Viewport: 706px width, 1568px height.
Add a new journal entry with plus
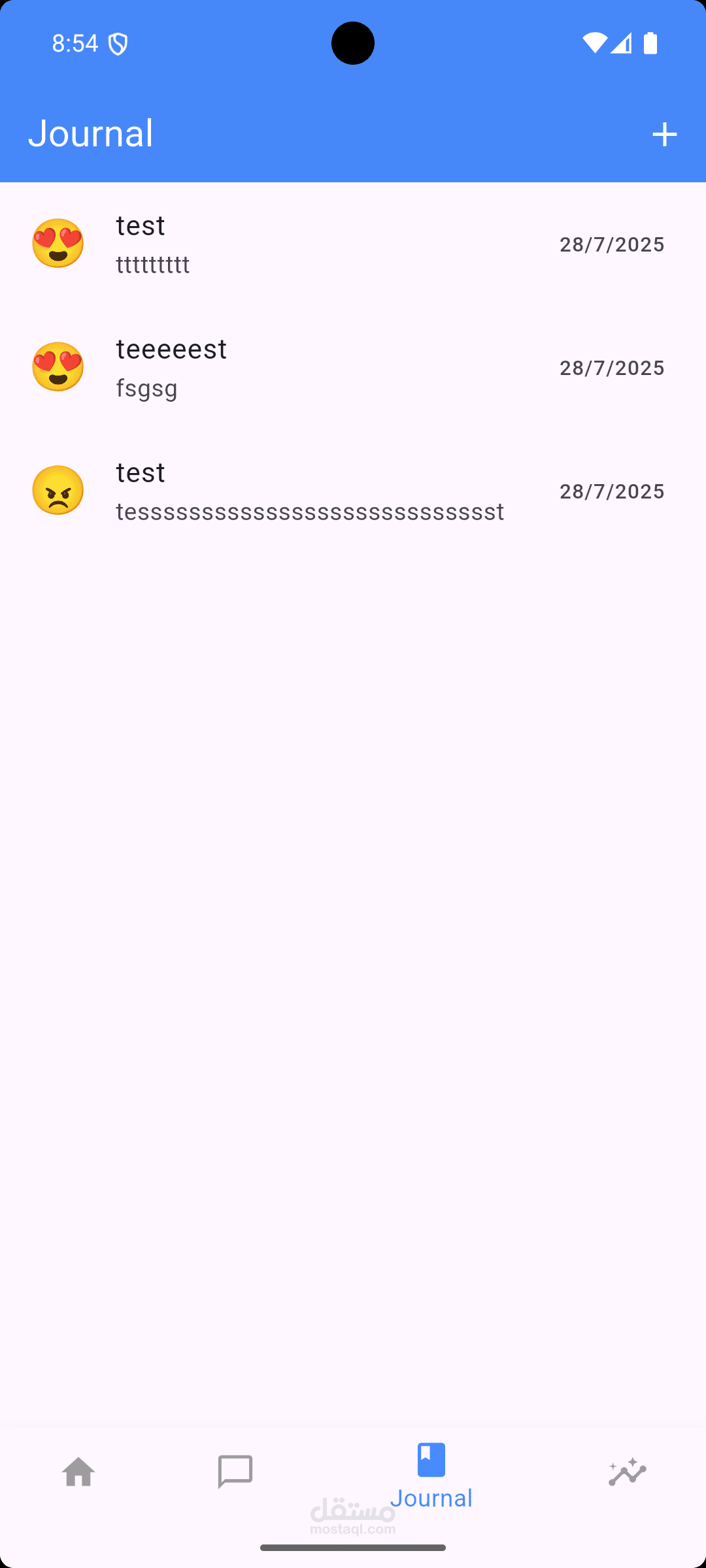click(x=664, y=135)
